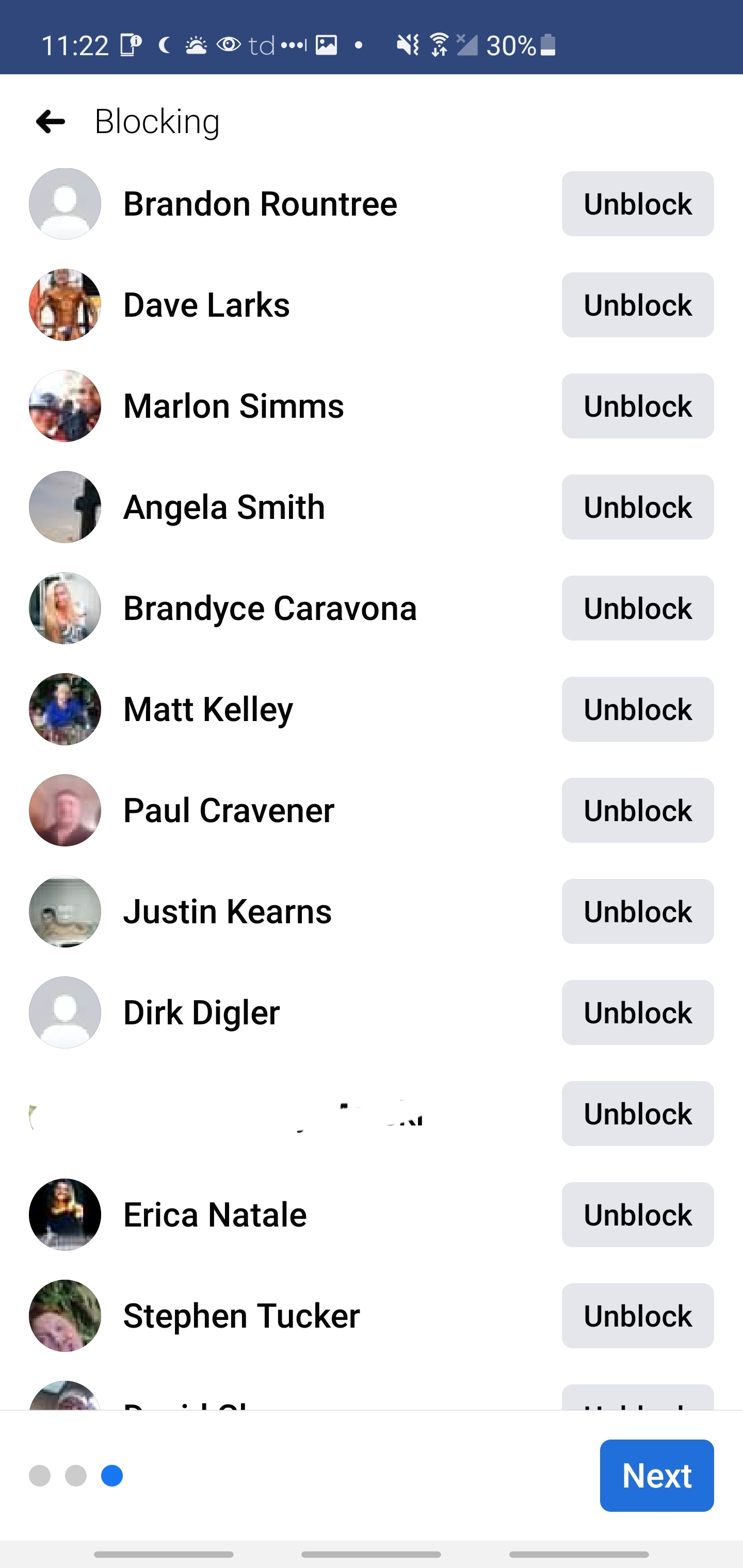Unblock Angela Smith
The image size is (743, 1568).
coord(637,507)
